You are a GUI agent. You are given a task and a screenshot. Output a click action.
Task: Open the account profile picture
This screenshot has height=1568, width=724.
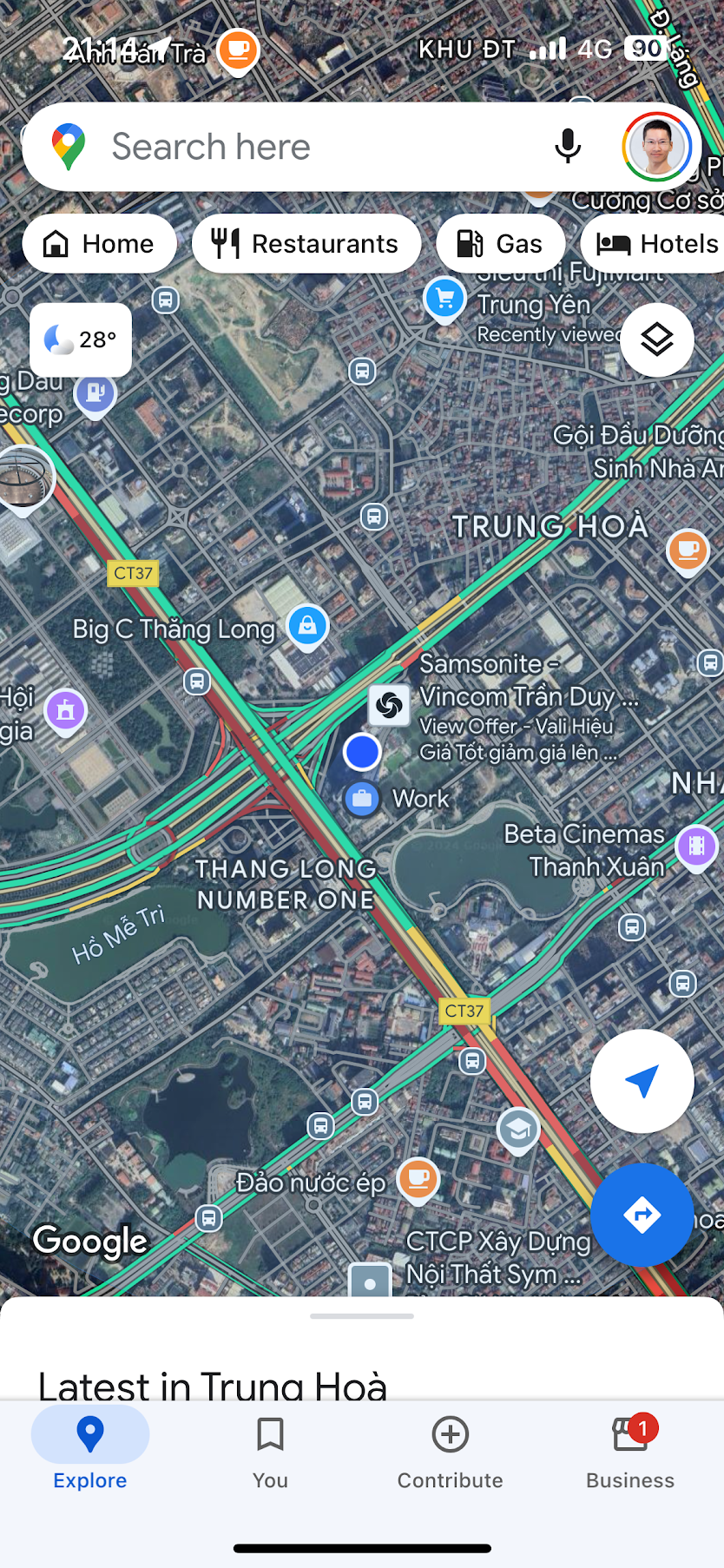[656, 146]
